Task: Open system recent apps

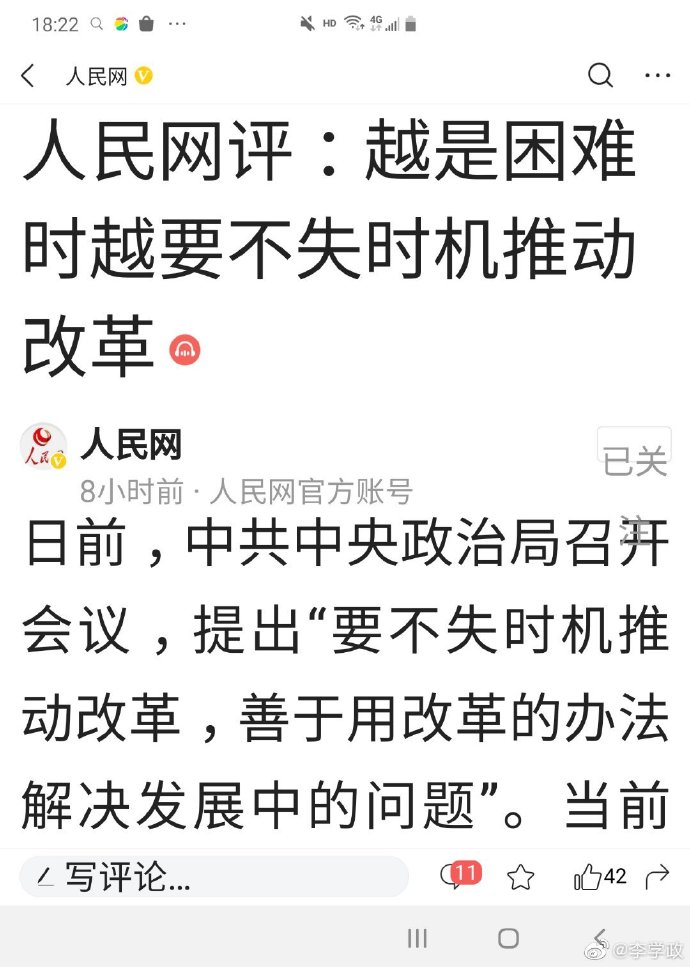Action: tap(418, 938)
